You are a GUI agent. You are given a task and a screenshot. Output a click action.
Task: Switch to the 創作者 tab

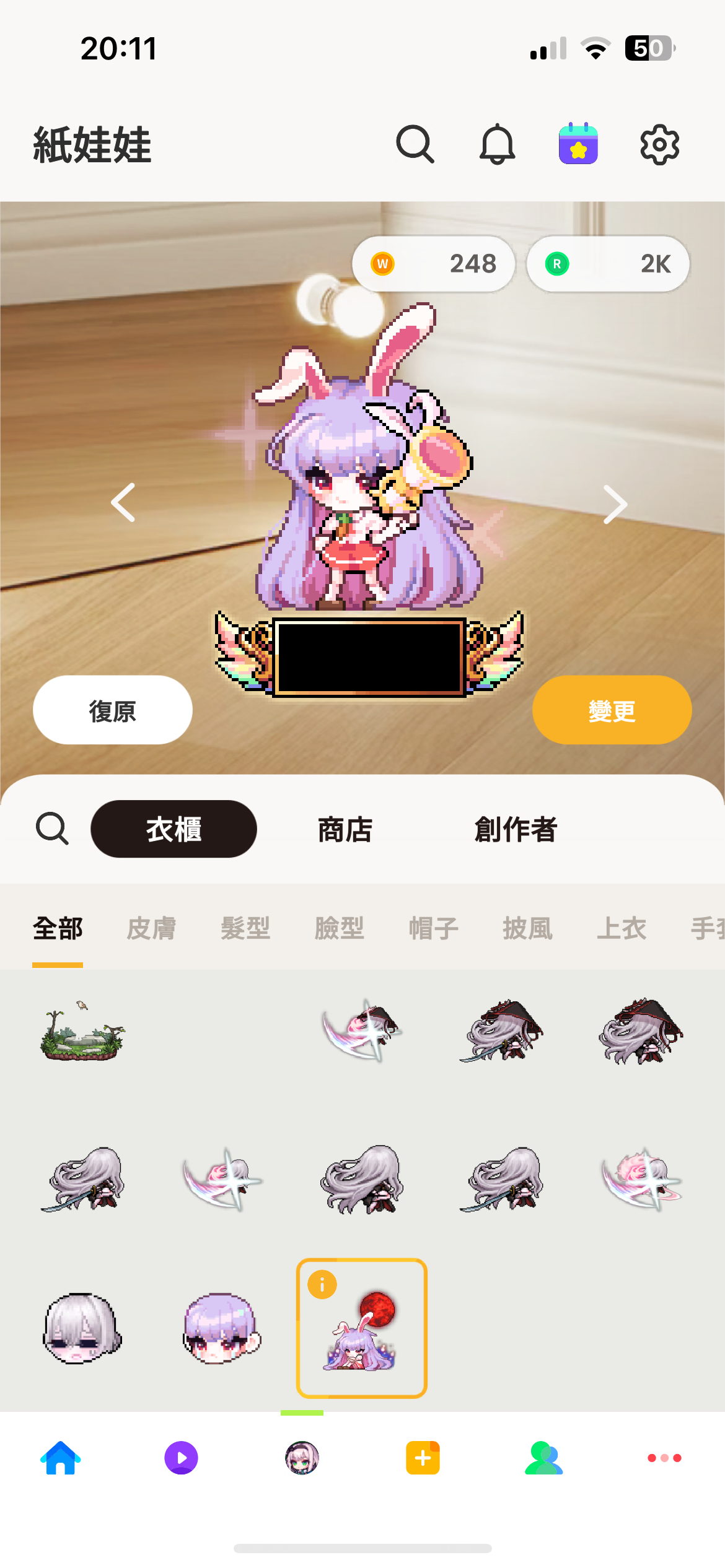pyautogui.click(x=516, y=829)
